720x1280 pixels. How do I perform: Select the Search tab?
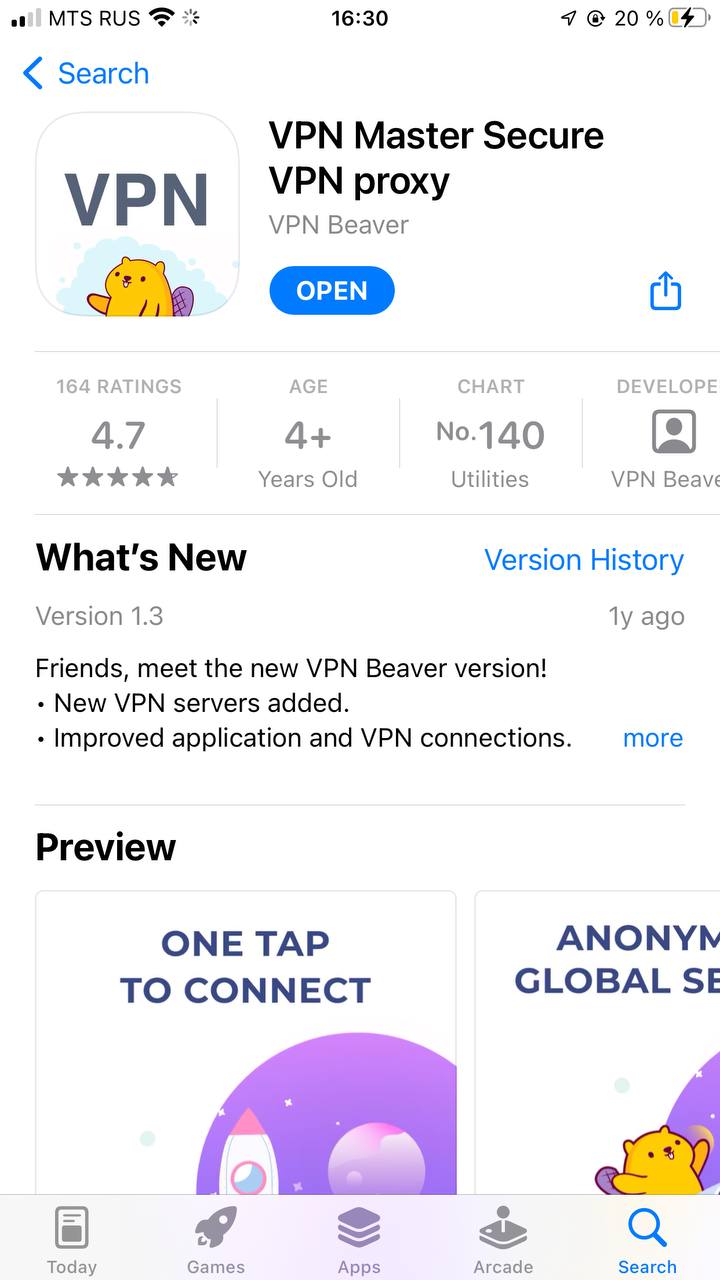[x=647, y=1240]
